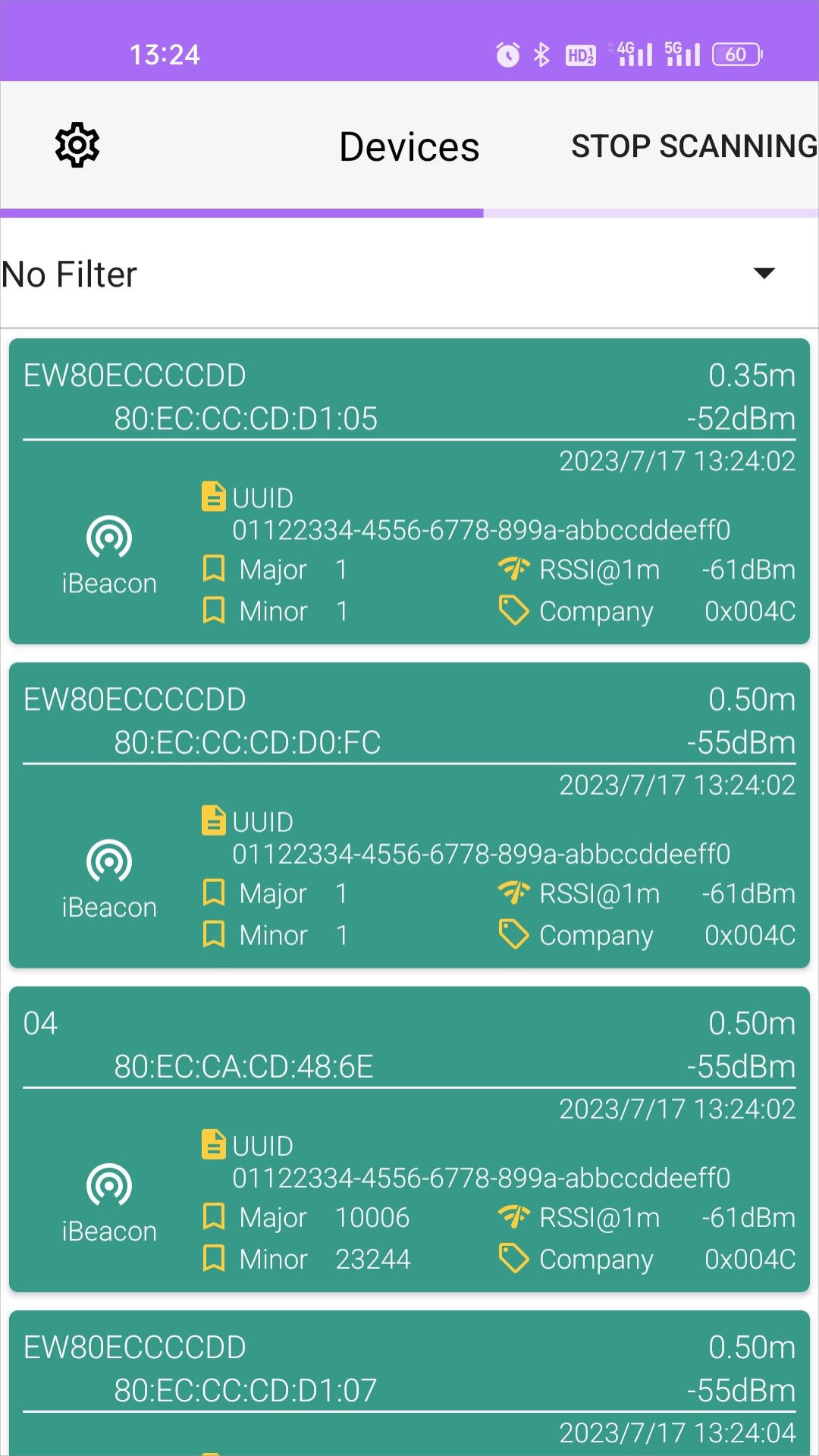Tap the Major bookmark icon for device 04
The height and width of the screenshot is (1456, 819).
coord(213,1216)
